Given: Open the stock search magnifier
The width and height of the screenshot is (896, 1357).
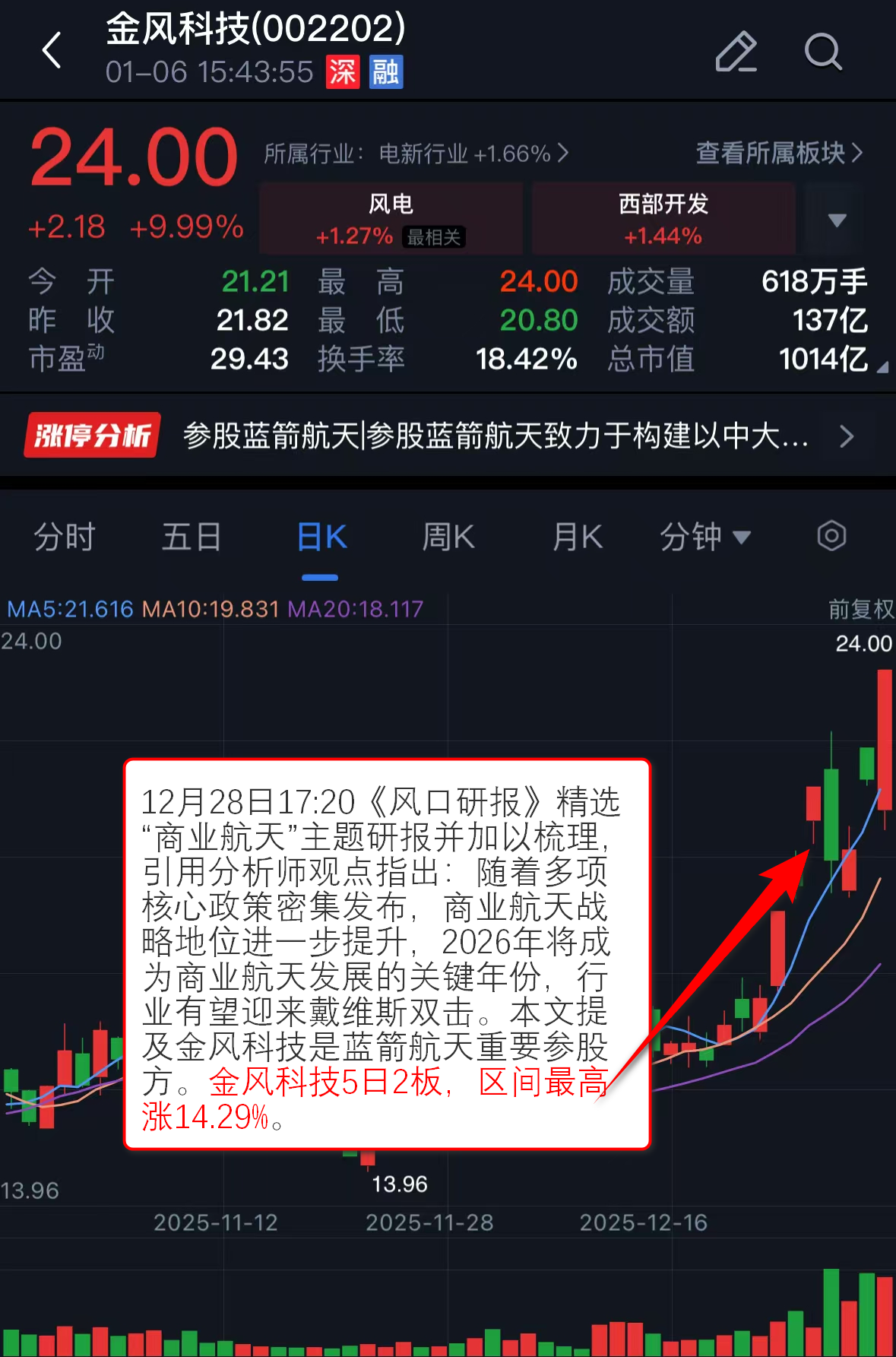Looking at the screenshot, I should [x=823, y=52].
